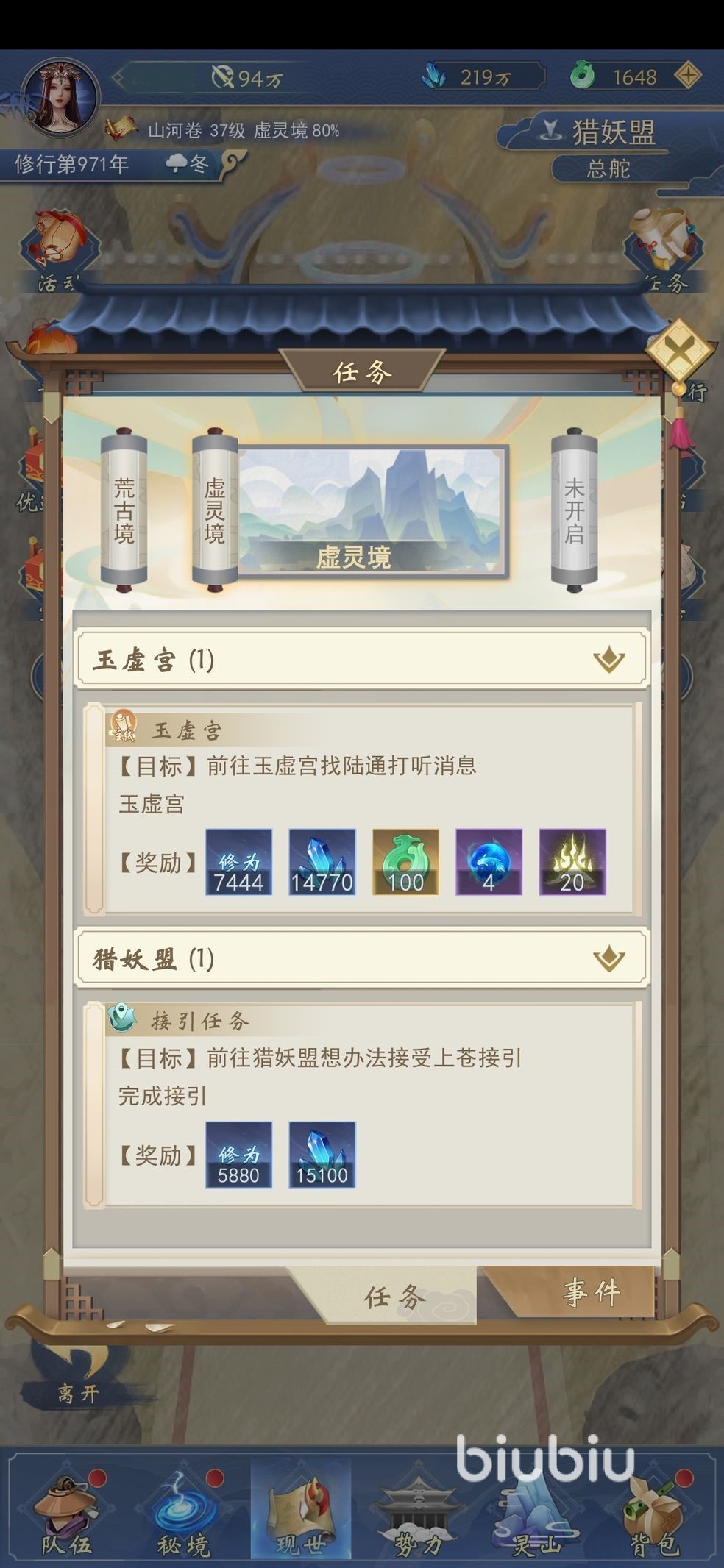Viewport: 724px width, 1568px height.
Task: Select the locked 未开启 scroll
Action: (574, 510)
